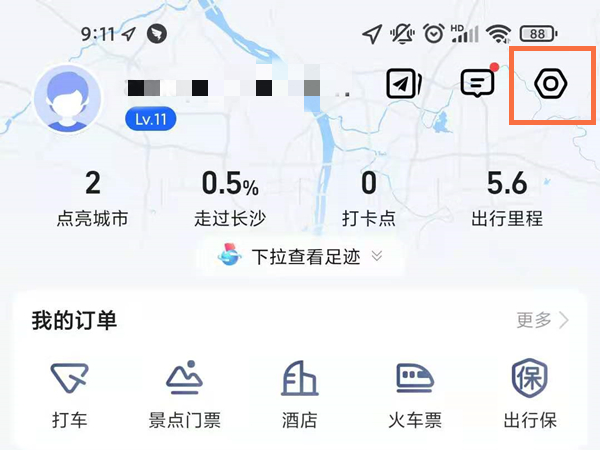Tap the Lv.11 level badge
This screenshot has height=450, width=600.
(x=149, y=119)
